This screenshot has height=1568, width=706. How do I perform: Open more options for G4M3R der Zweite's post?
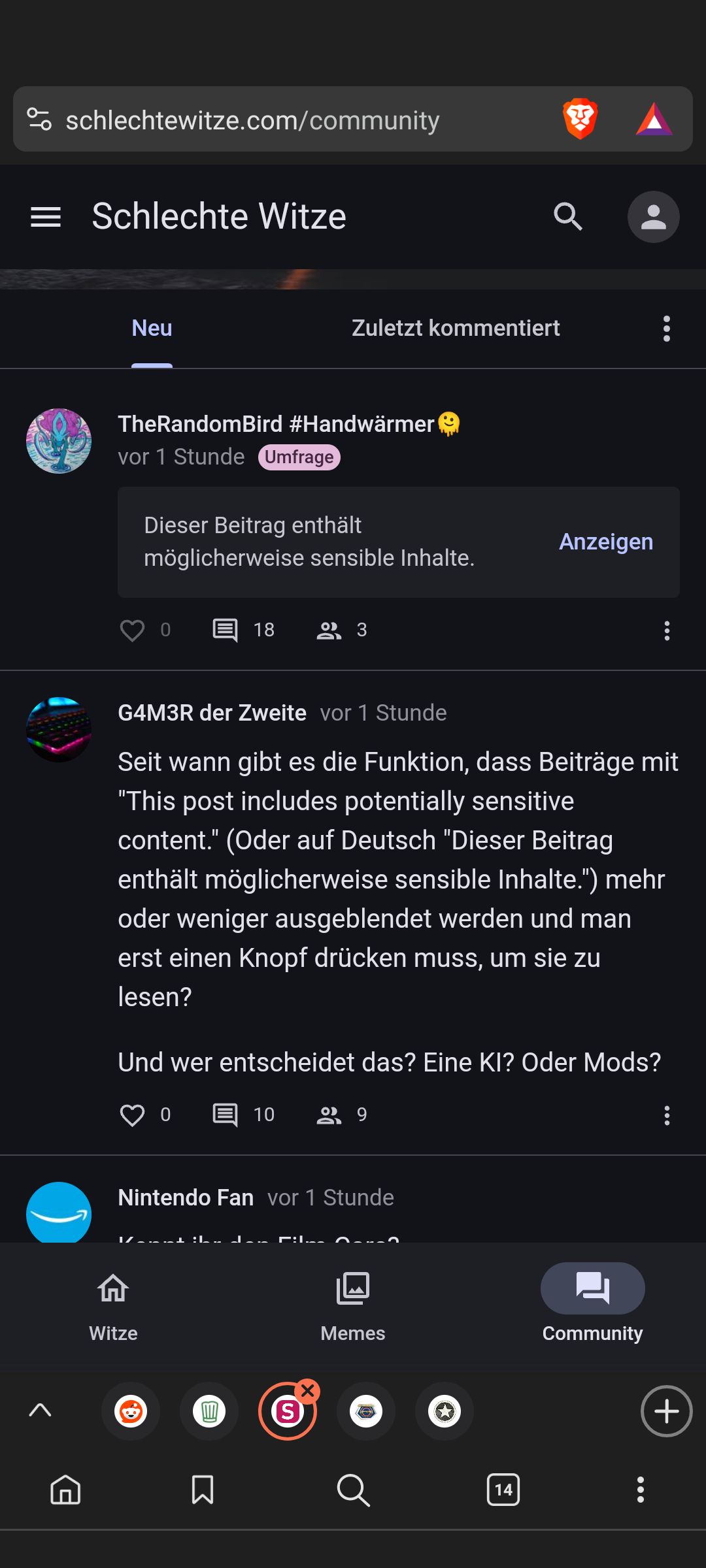tap(666, 1115)
